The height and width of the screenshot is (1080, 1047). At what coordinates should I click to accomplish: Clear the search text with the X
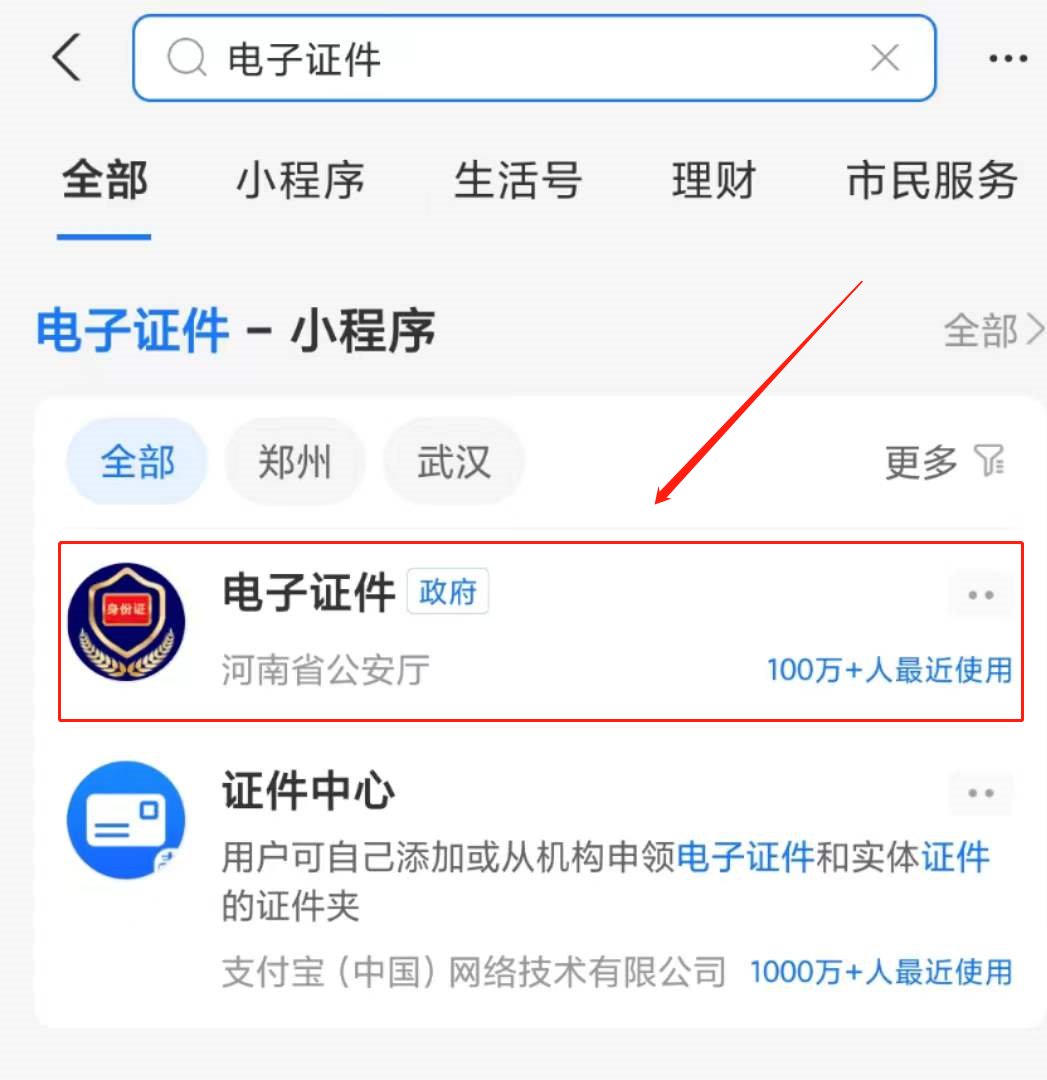pyautogui.click(x=885, y=59)
